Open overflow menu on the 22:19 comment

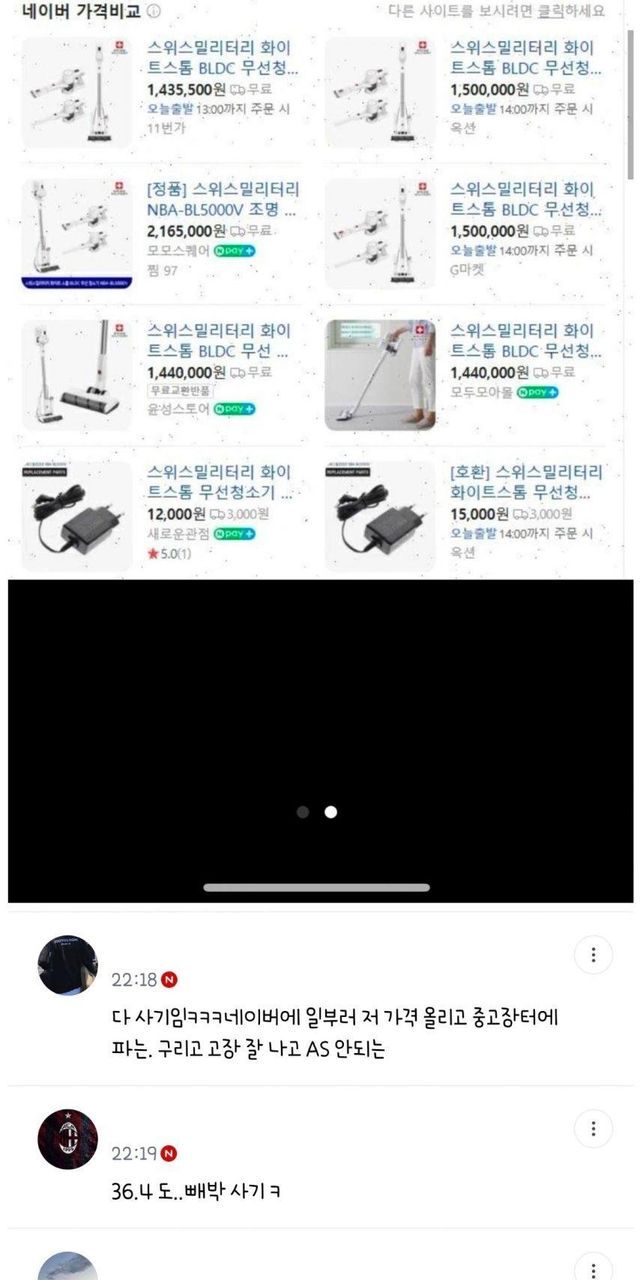[x=593, y=1129]
